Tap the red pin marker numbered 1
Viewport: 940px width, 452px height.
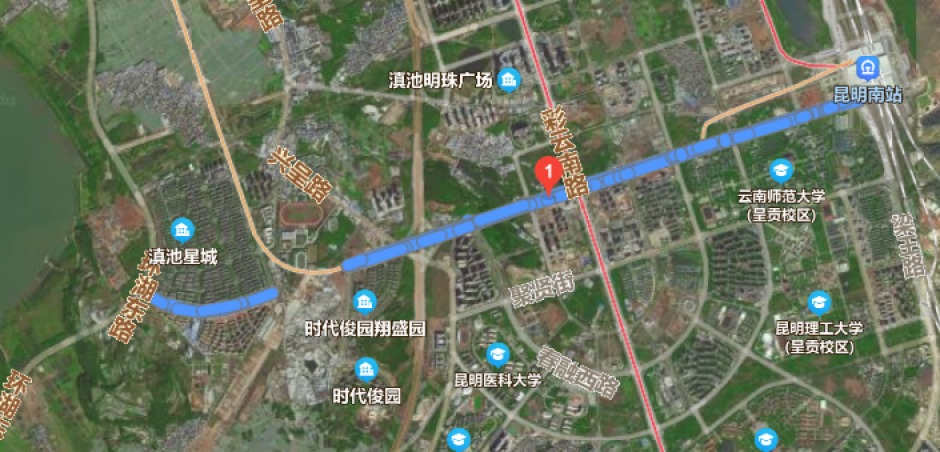click(547, 173)
